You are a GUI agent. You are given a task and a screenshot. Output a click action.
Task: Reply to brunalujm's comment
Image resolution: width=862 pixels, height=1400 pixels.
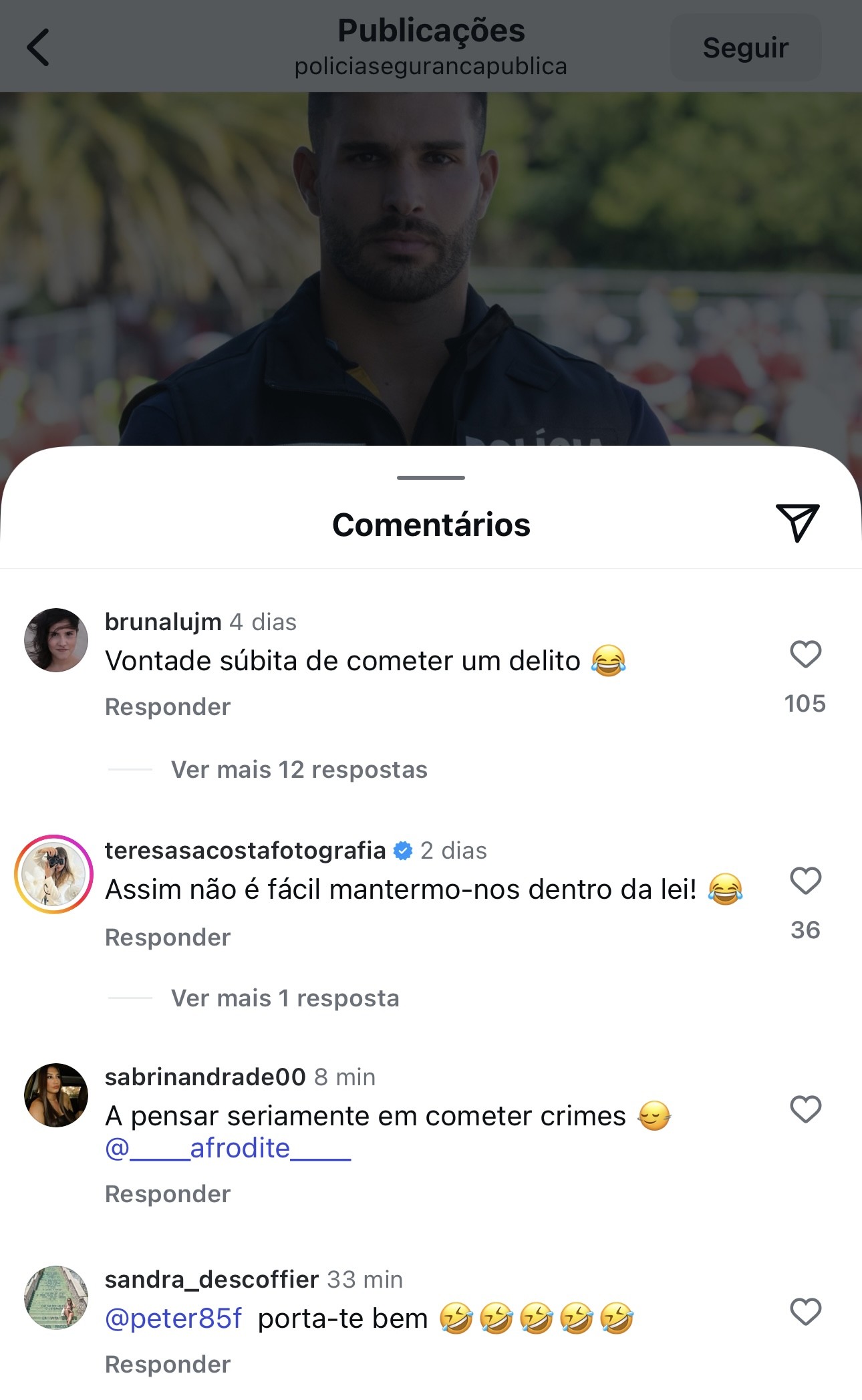168,707
